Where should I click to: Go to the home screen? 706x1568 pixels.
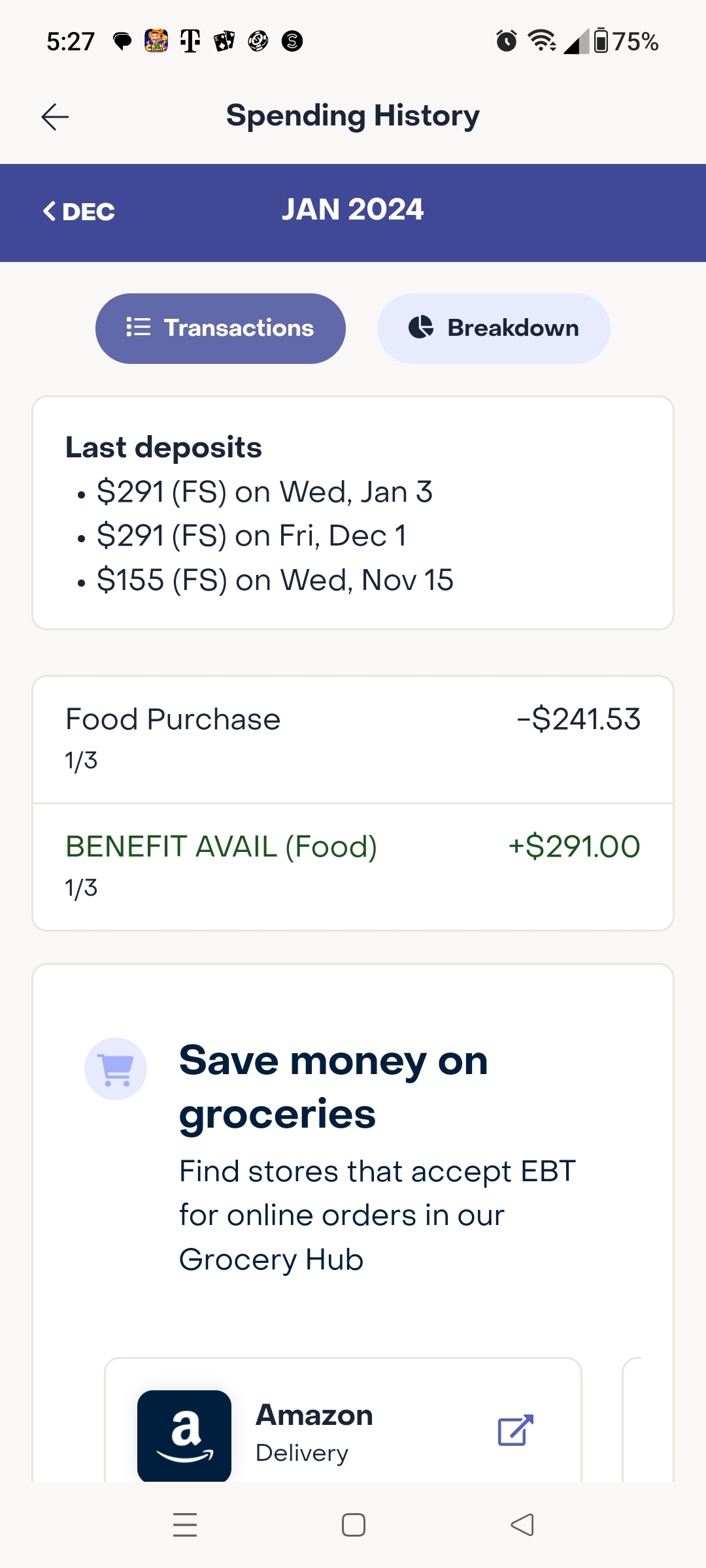[353, 1525]
